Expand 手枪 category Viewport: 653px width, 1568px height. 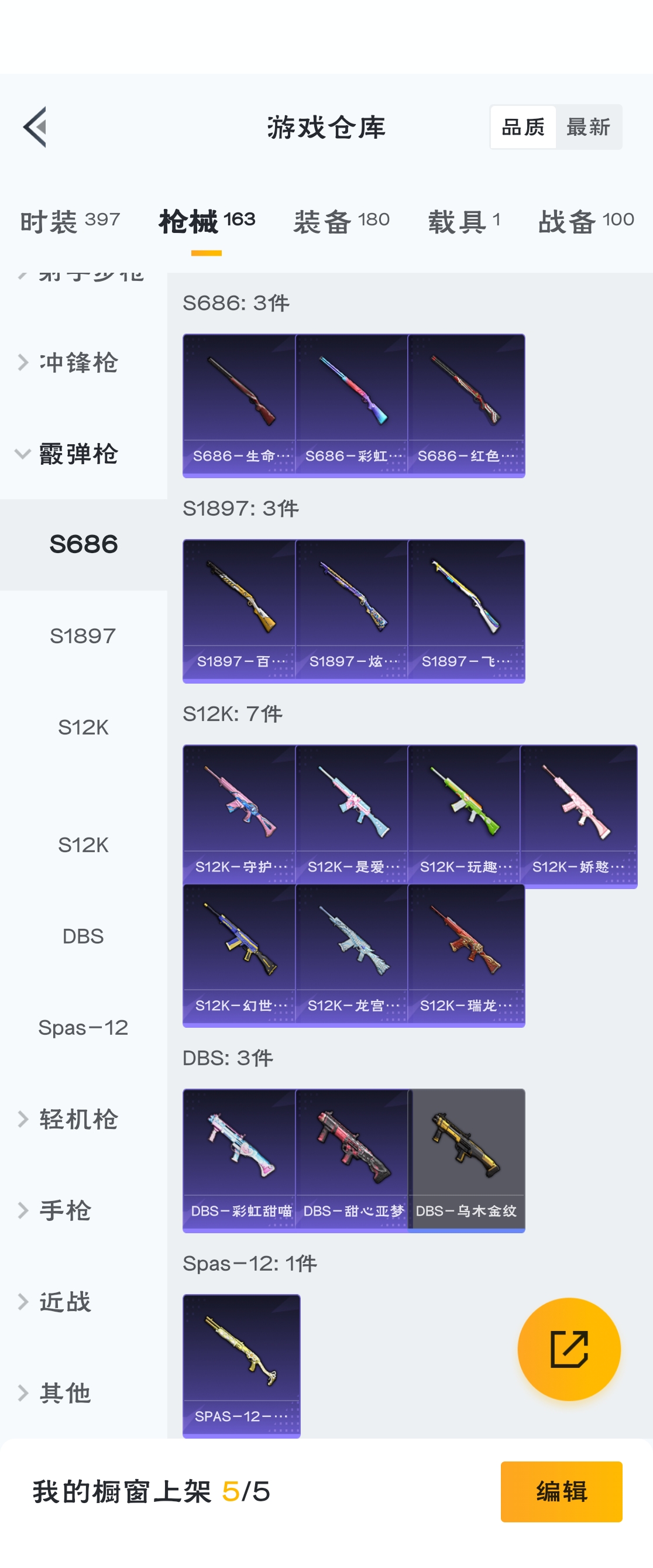66,1210
